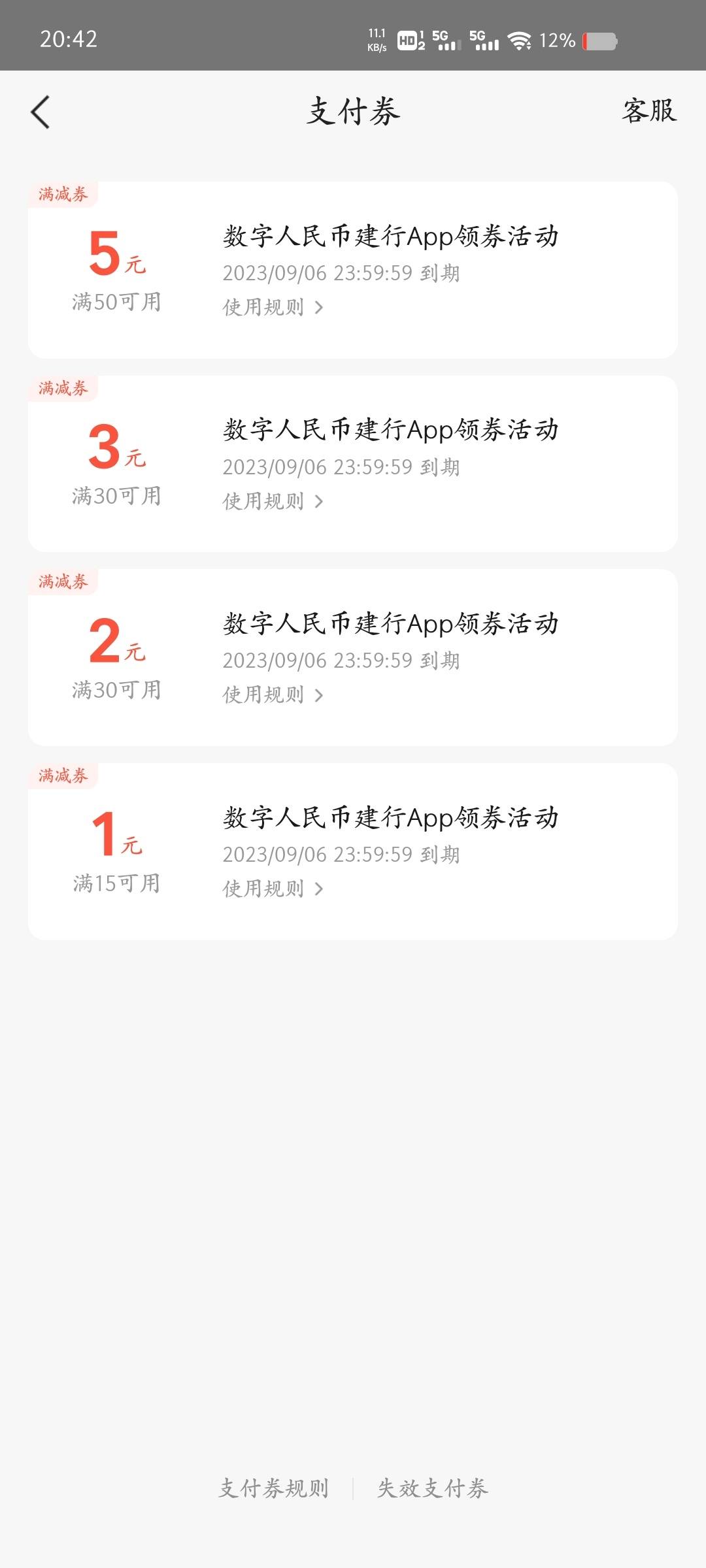Image resolution: width=706 pixels, height=1568 pixels.
Task: View 使用规则 of the 5元 coupon
Action: 273,307
